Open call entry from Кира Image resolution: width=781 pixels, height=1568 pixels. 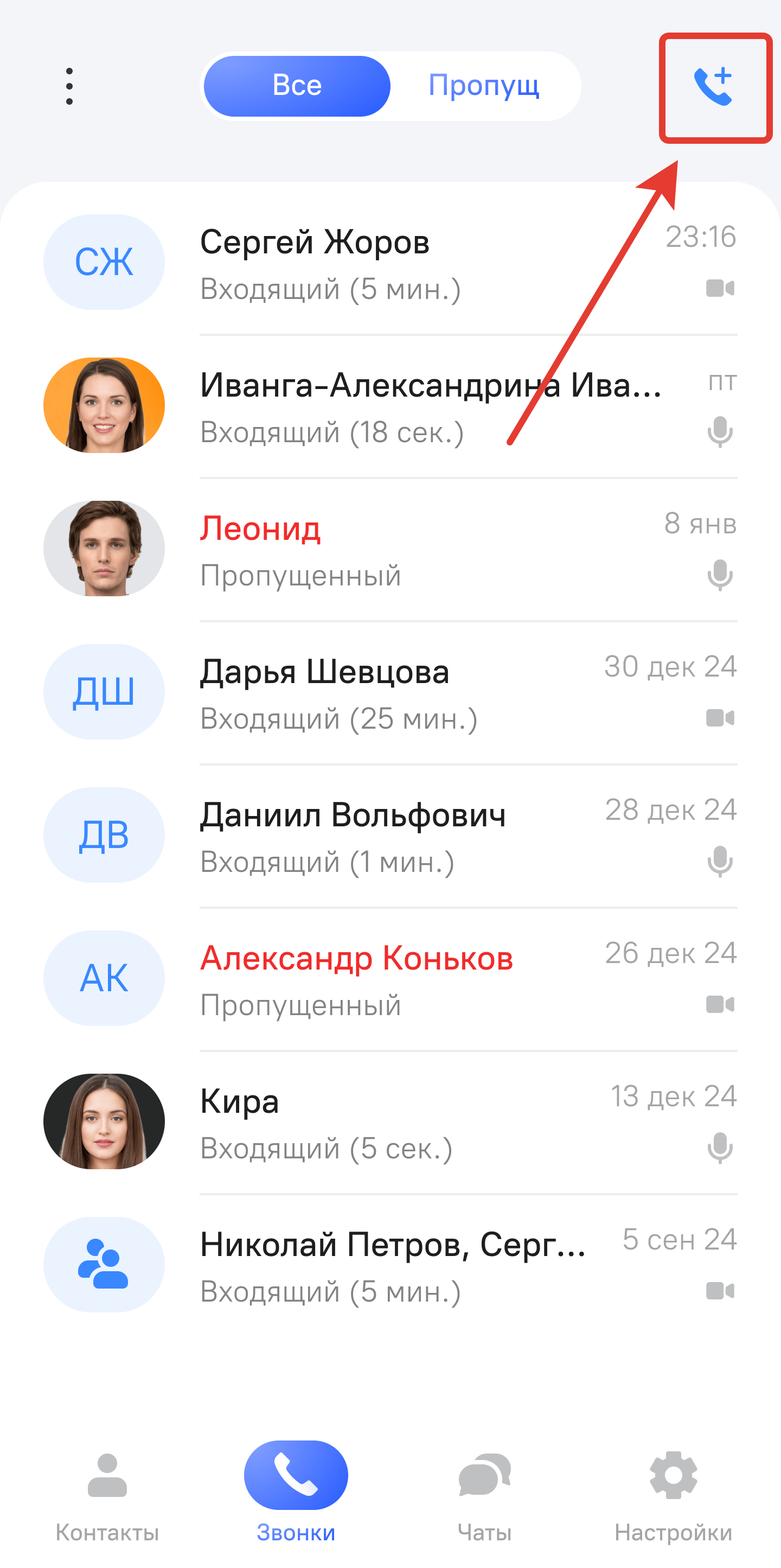coord(389,1123)
